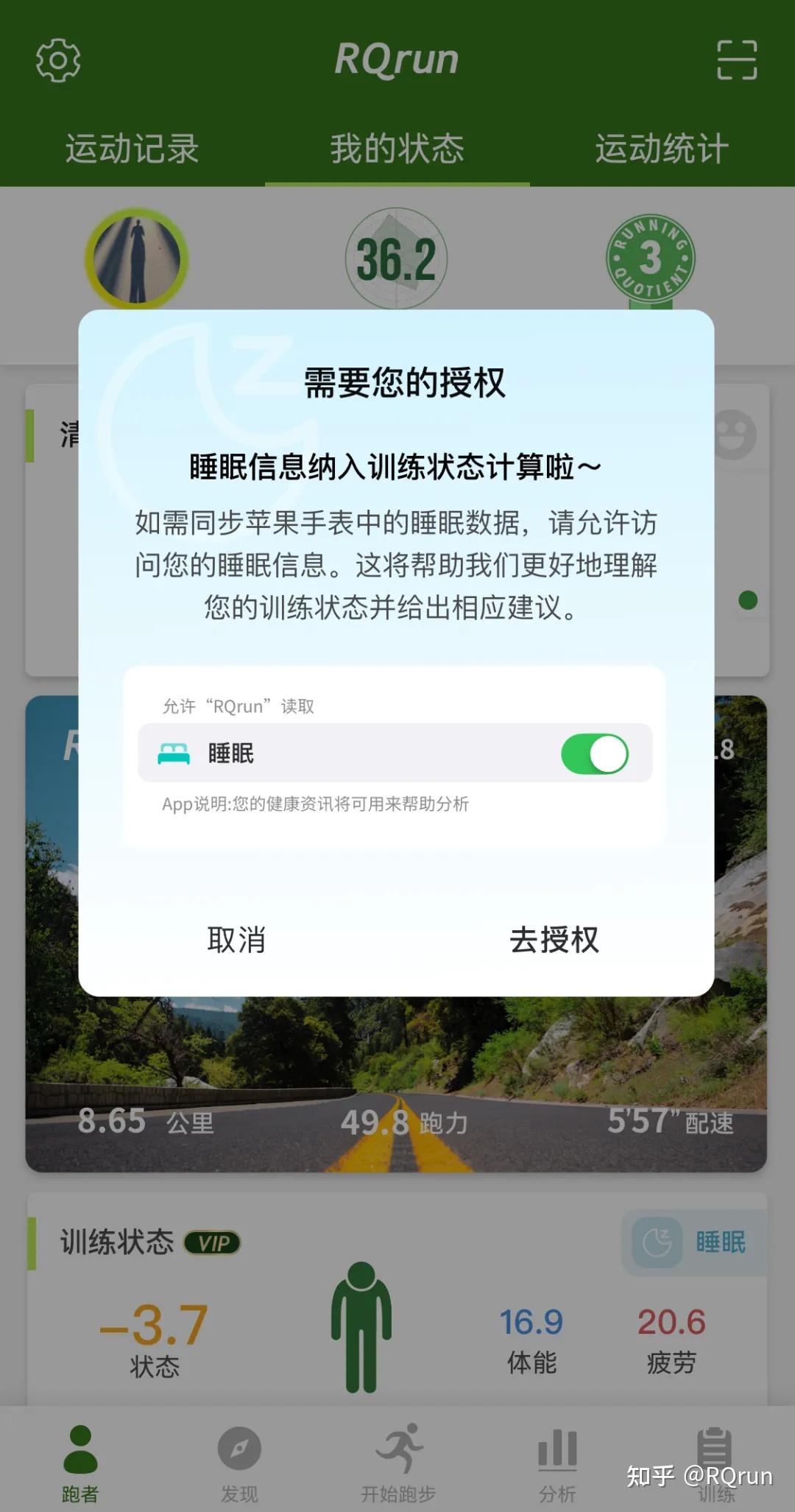Open the settings gear icon
795x1512 pixels.
pyautogui.click(x=59, y=59)
